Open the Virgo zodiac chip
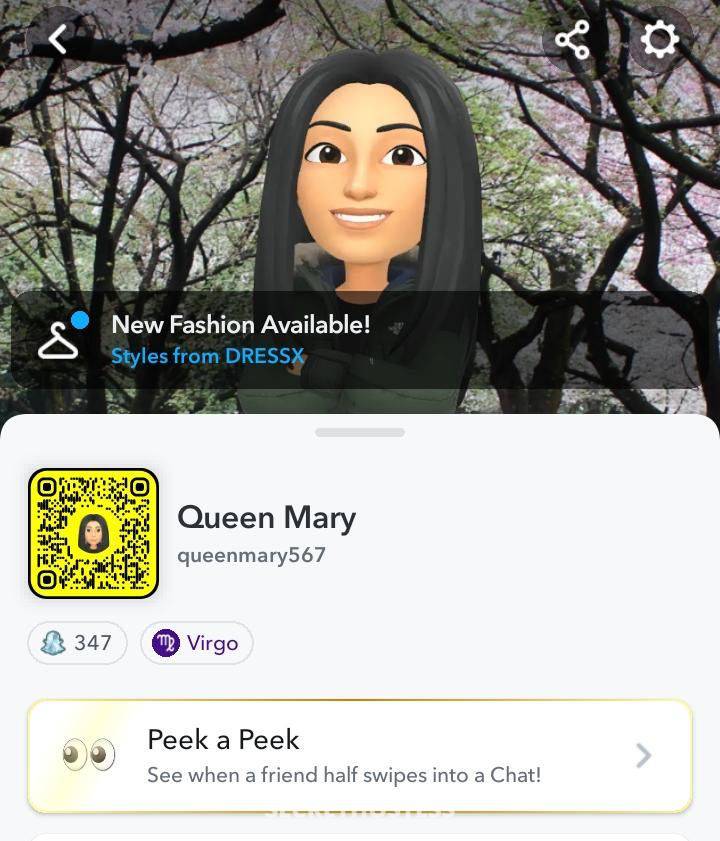The height and width of the screenshot is (841, 720). click(196, 643)
